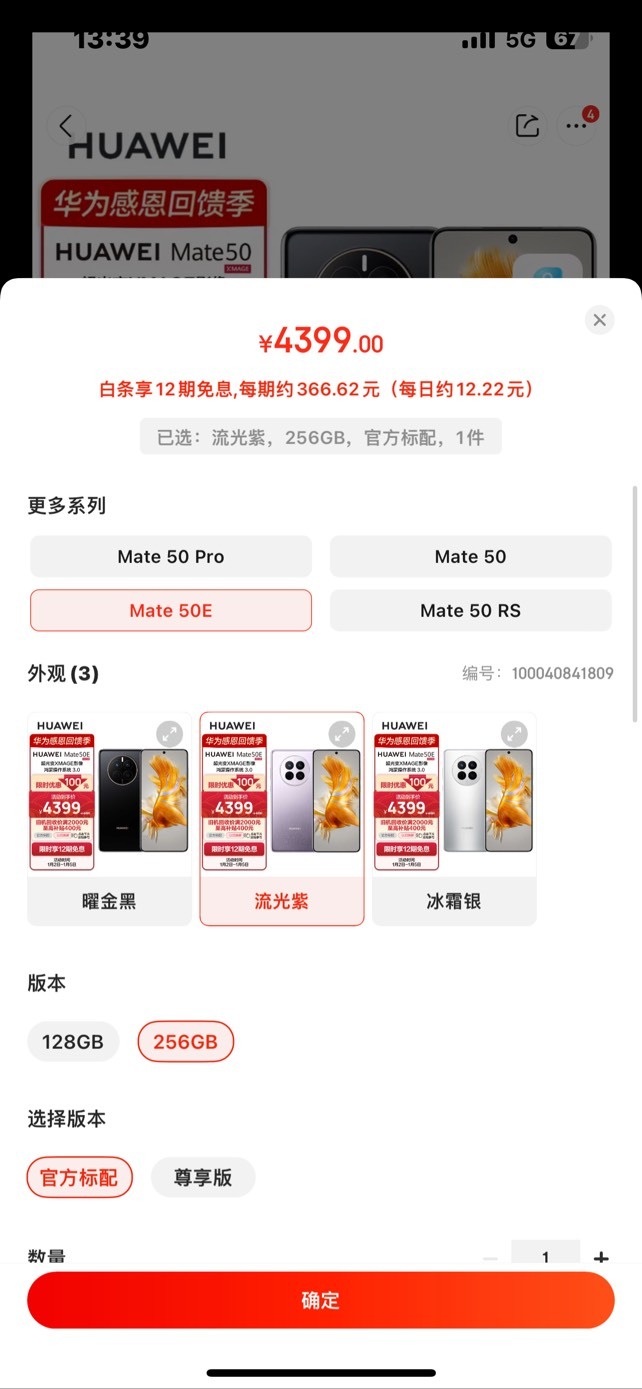642x1389 pixels.
Task: Confirm selection with the 确定 button
Action: coord(321,1300)
